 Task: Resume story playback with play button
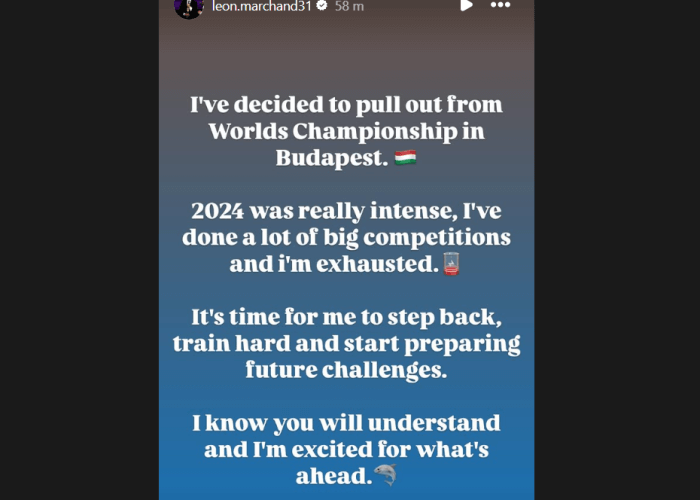465,5
